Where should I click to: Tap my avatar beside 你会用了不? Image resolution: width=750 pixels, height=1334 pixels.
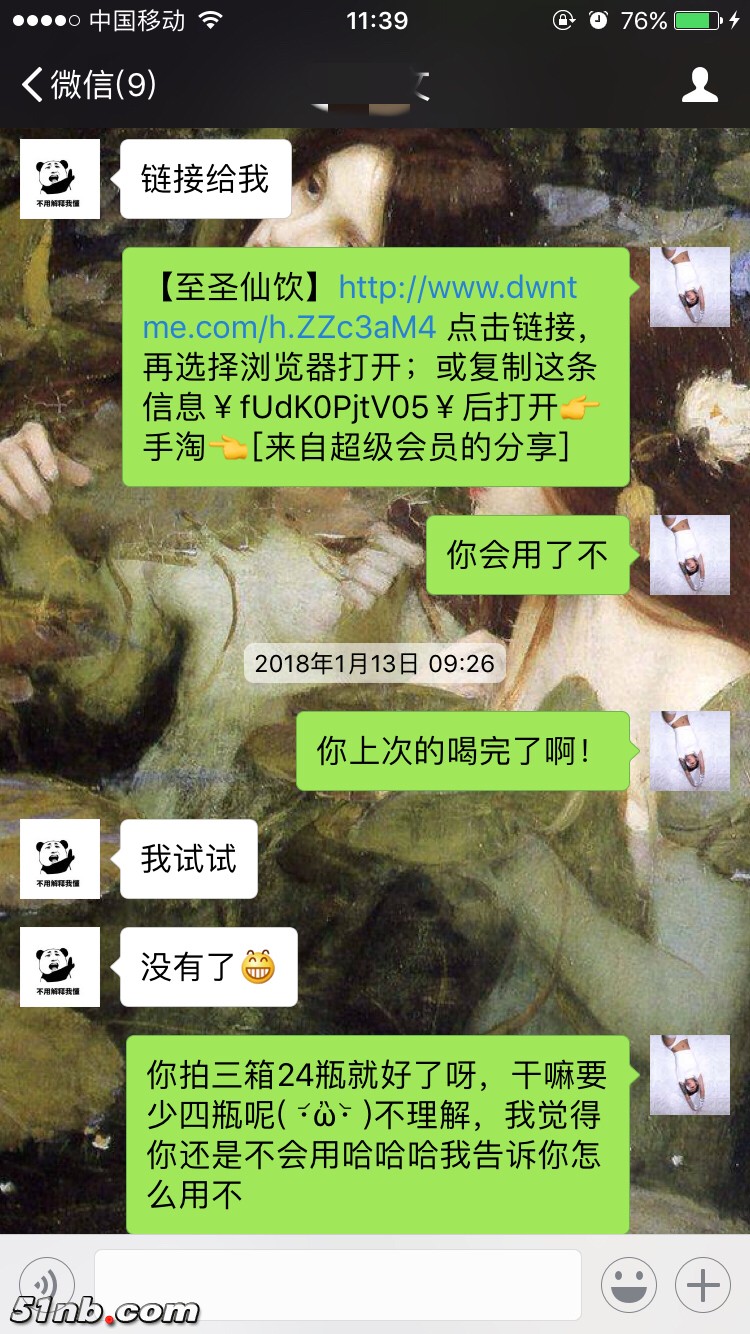tap(689, 555)
